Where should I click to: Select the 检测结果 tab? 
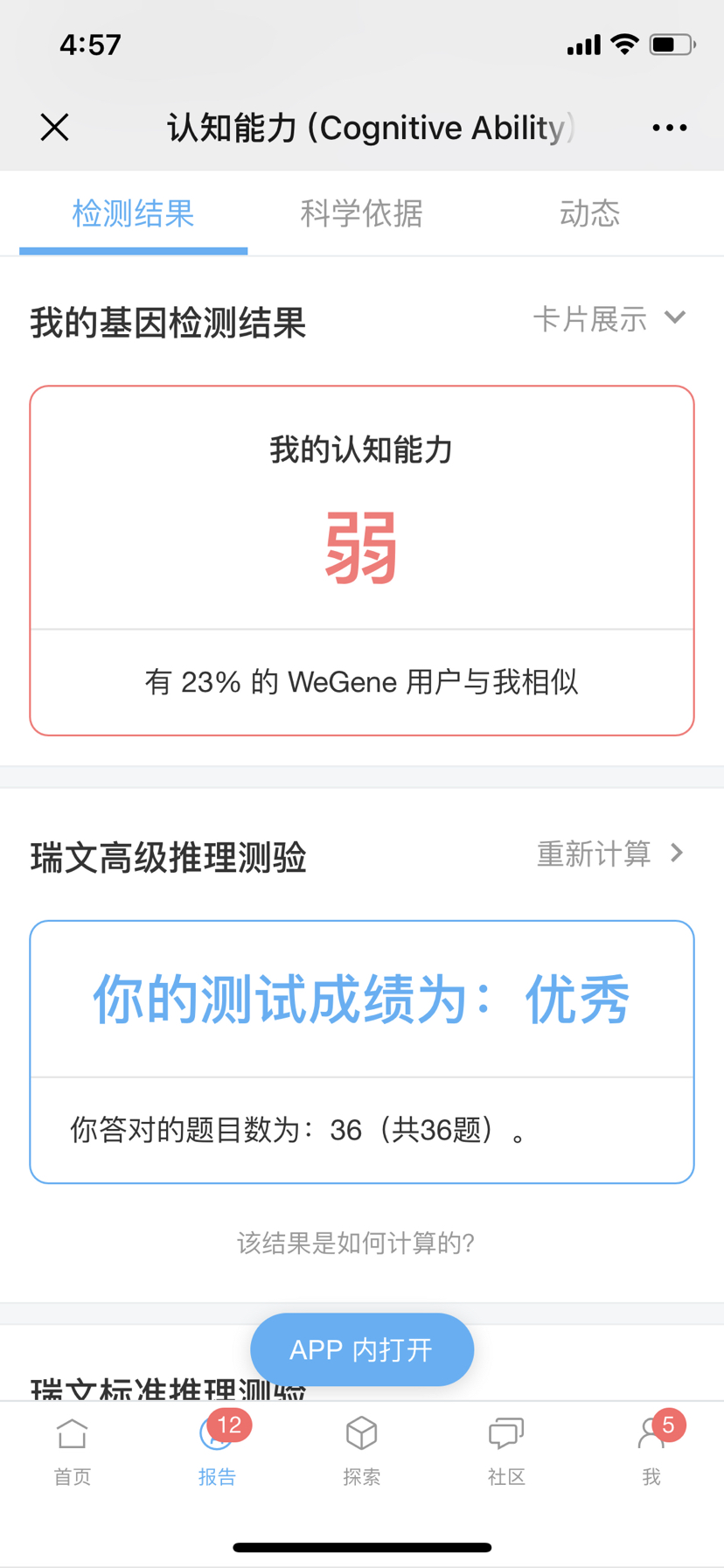pyautogui.click(x=133, y=213)
